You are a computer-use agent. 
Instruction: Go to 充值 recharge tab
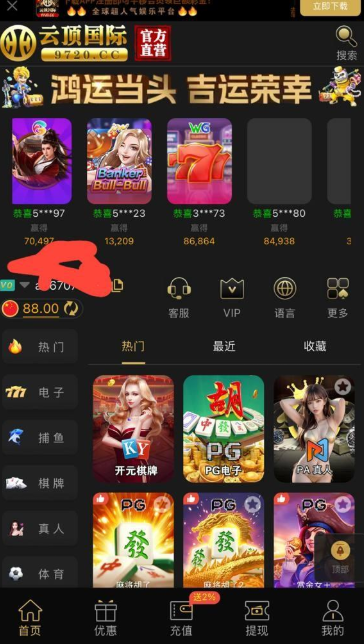point(182,617)
